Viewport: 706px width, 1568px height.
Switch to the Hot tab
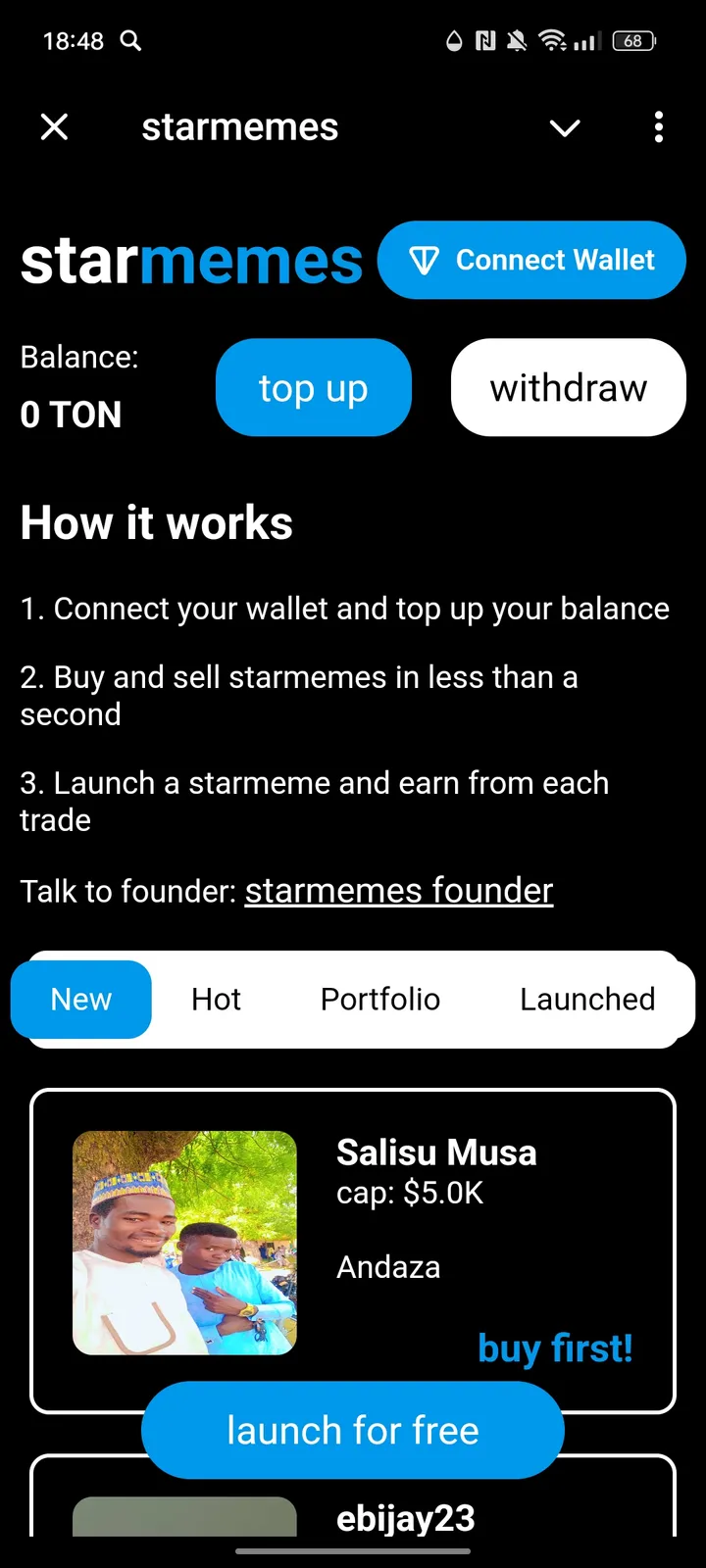tap(216, 999)
